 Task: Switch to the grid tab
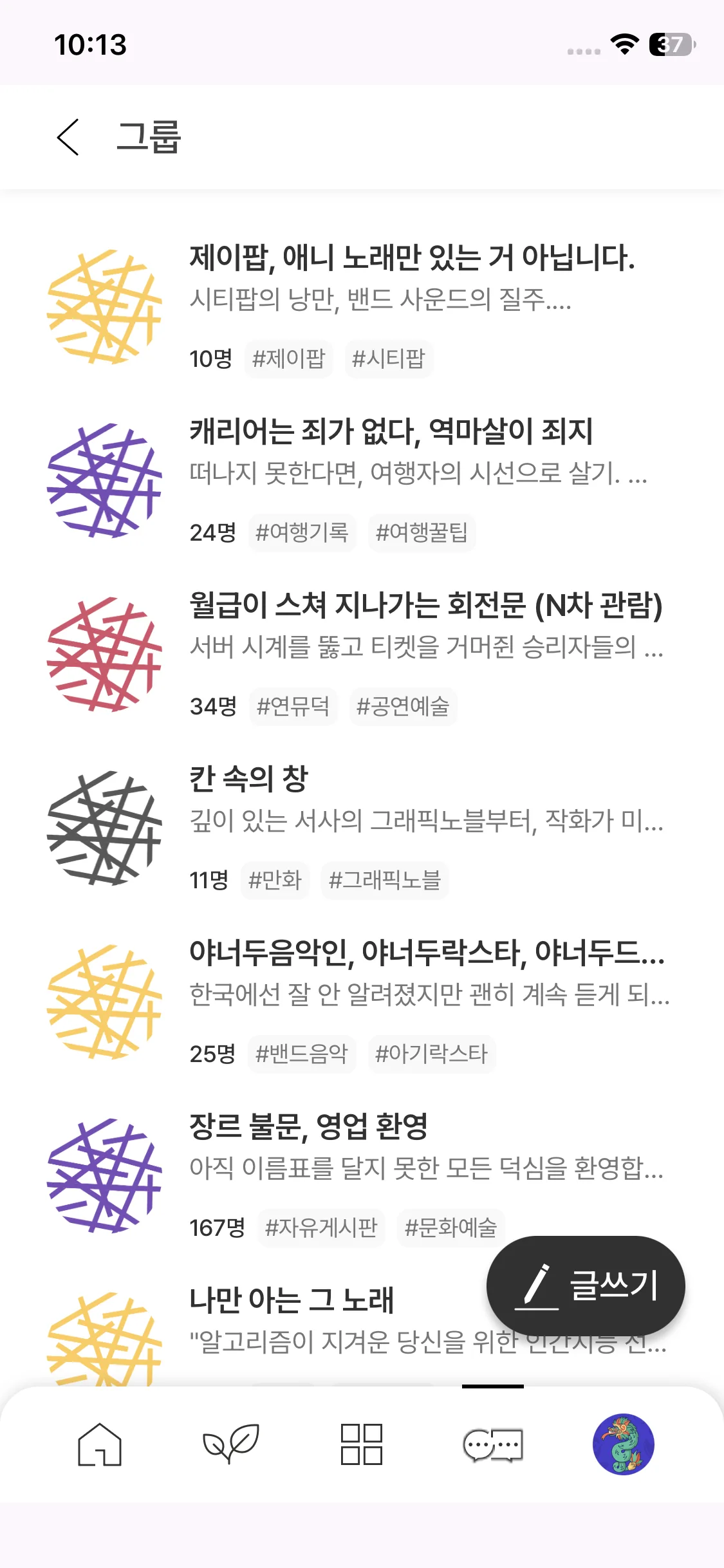click(x=362, y=1444)
